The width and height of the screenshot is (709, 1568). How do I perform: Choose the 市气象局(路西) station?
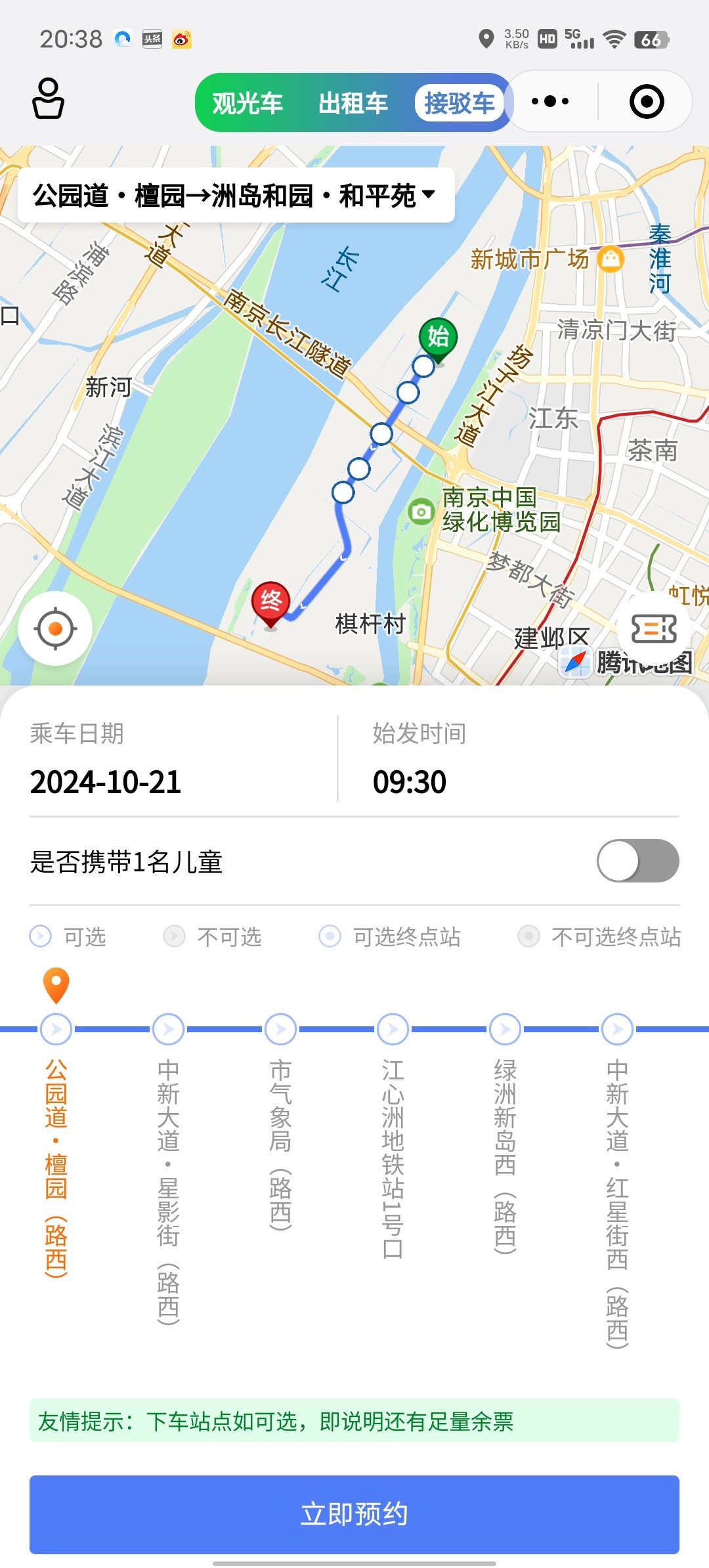281,1029
